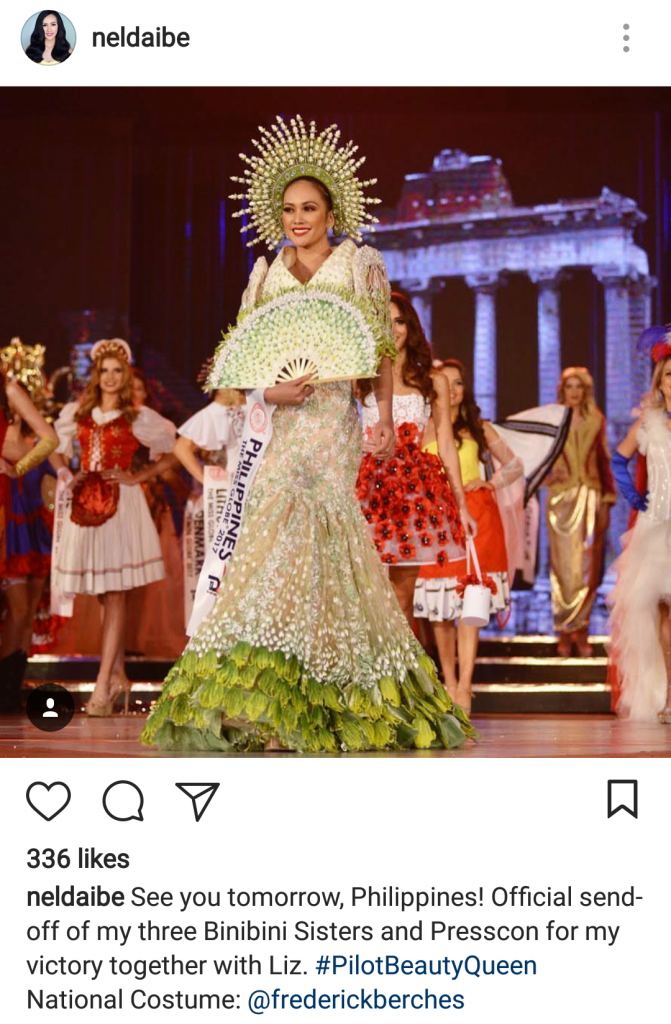Open neldaibe's profile picture
The image size is (671, 1024).
click(48, 38)
